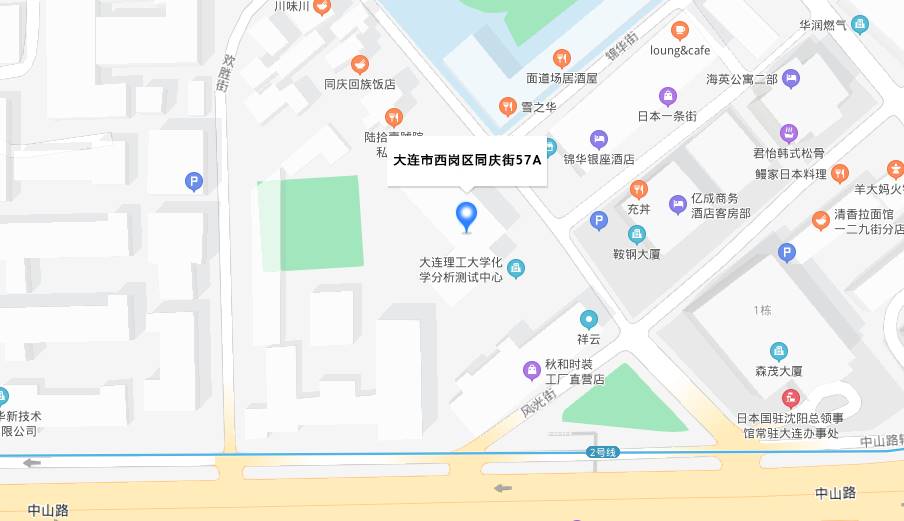Select the 日本一条街 shopping marker
Screen dimensions: 904x521
pyautogui.click(x=667, y=97)
